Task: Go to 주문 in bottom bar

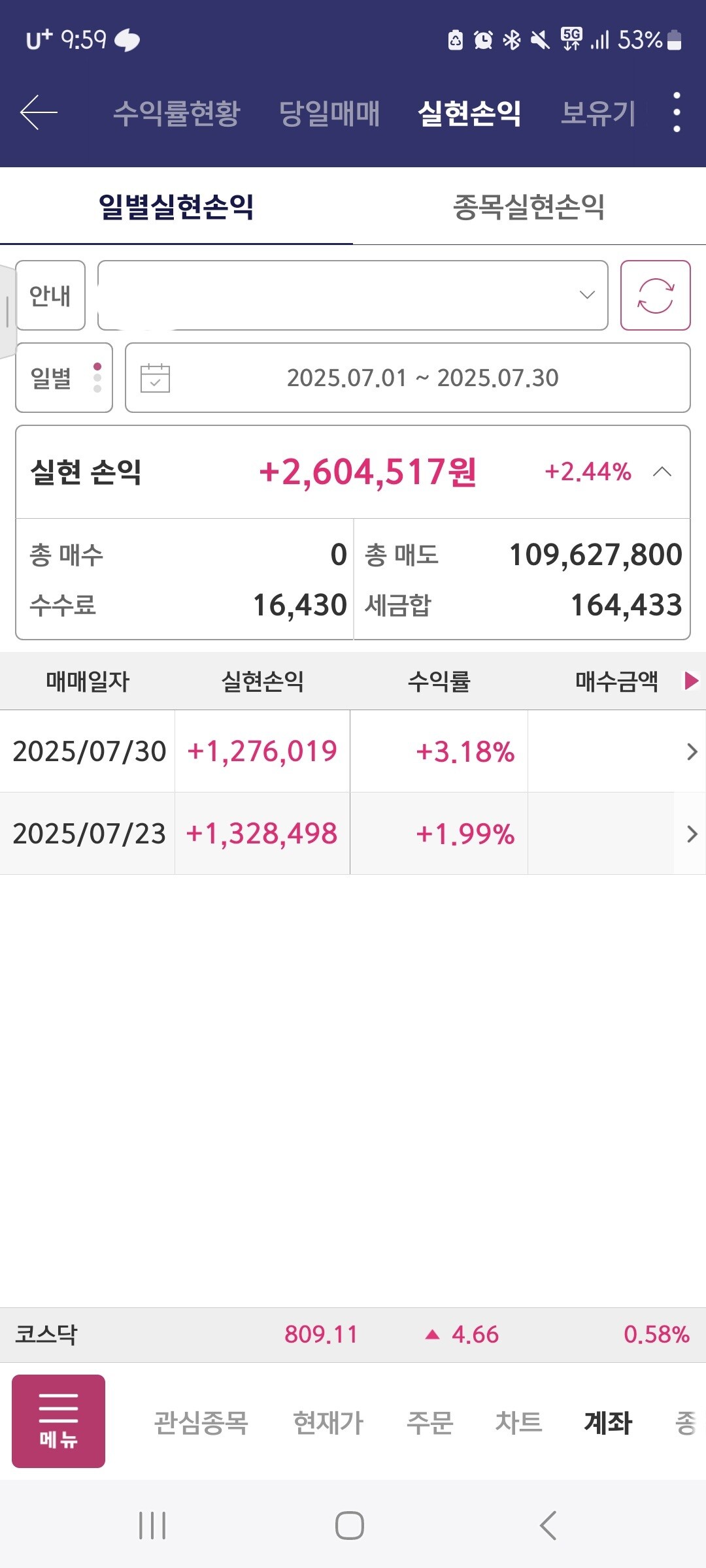Action: click(x=429, y=1422)
